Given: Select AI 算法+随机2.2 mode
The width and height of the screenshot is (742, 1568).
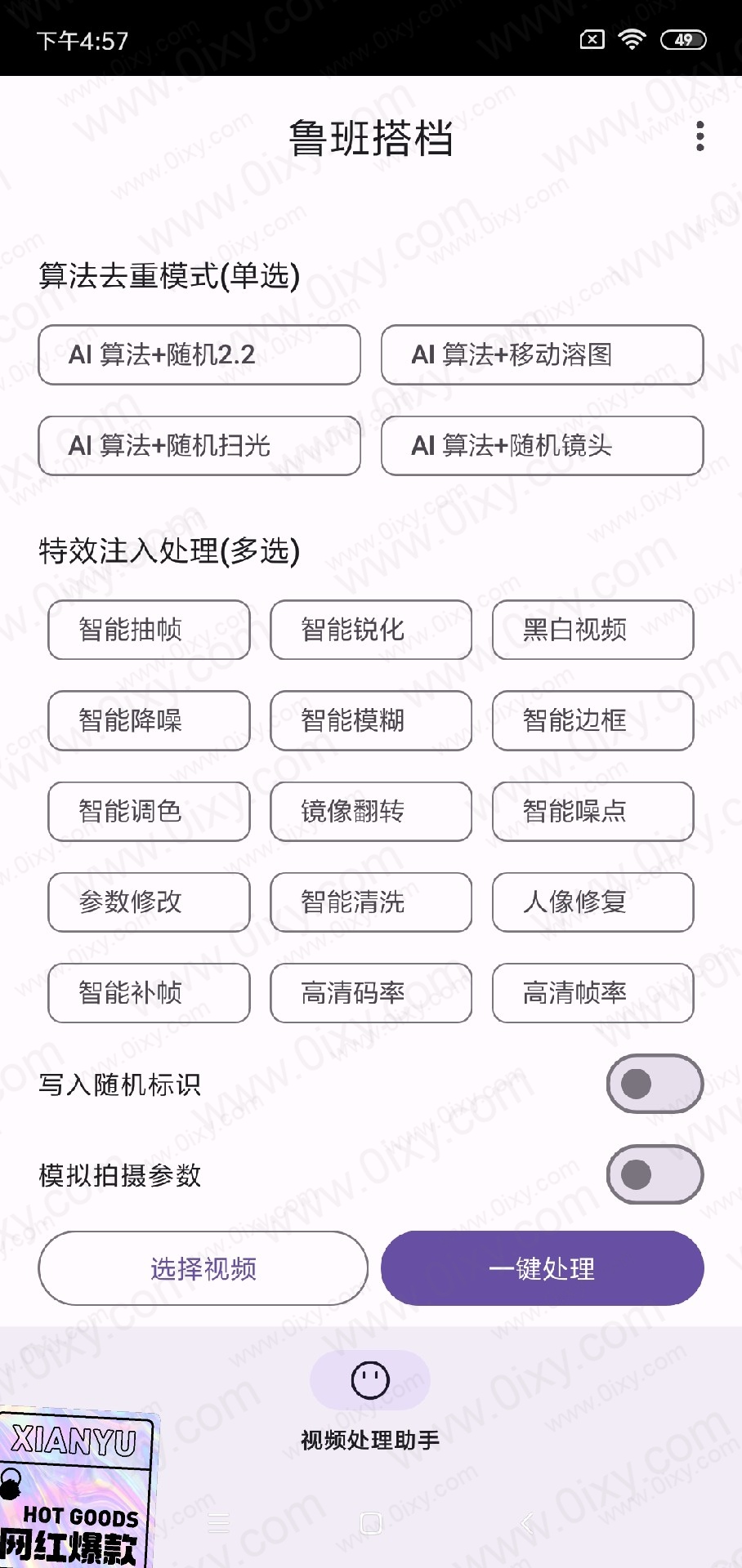Looking at the screenshot, I should (x=199, y=354).
